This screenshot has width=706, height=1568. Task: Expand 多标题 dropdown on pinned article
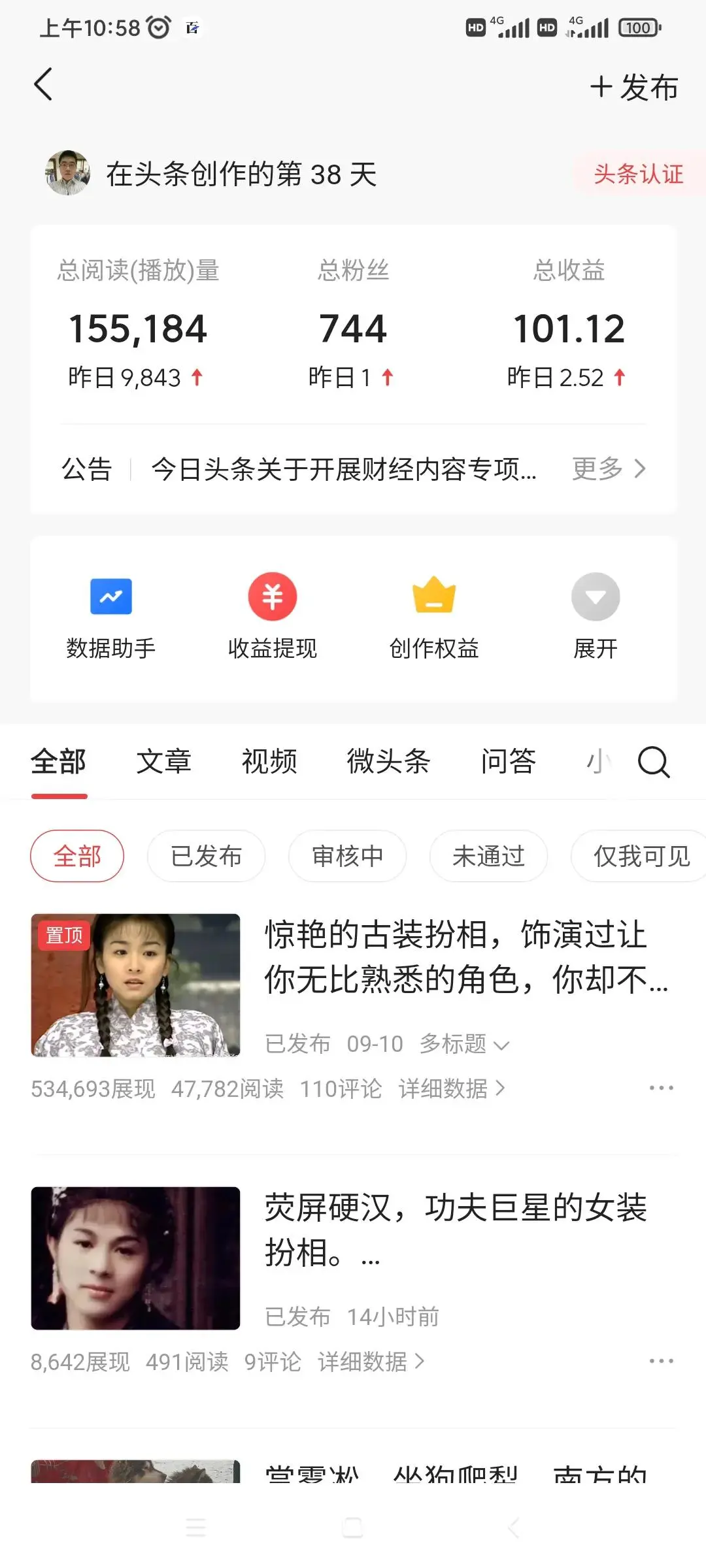pos(464,1044)
